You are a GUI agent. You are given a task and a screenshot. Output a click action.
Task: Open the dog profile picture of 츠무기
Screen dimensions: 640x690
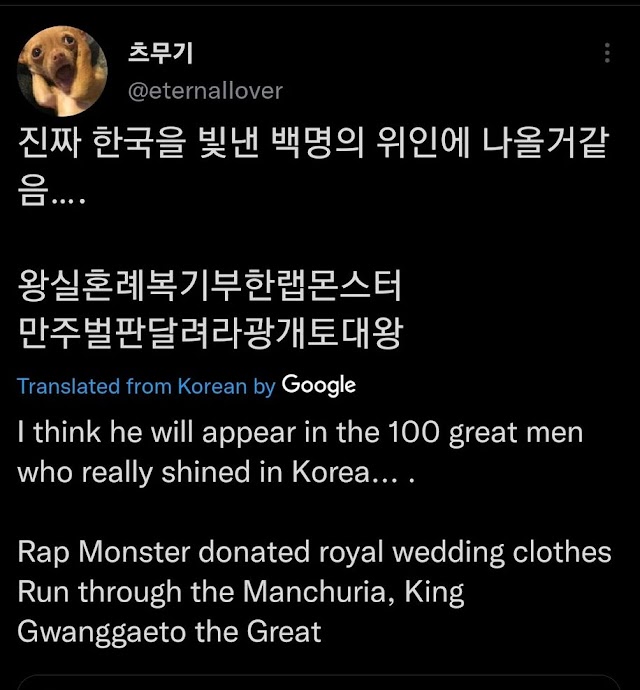[x=63, y=71]
